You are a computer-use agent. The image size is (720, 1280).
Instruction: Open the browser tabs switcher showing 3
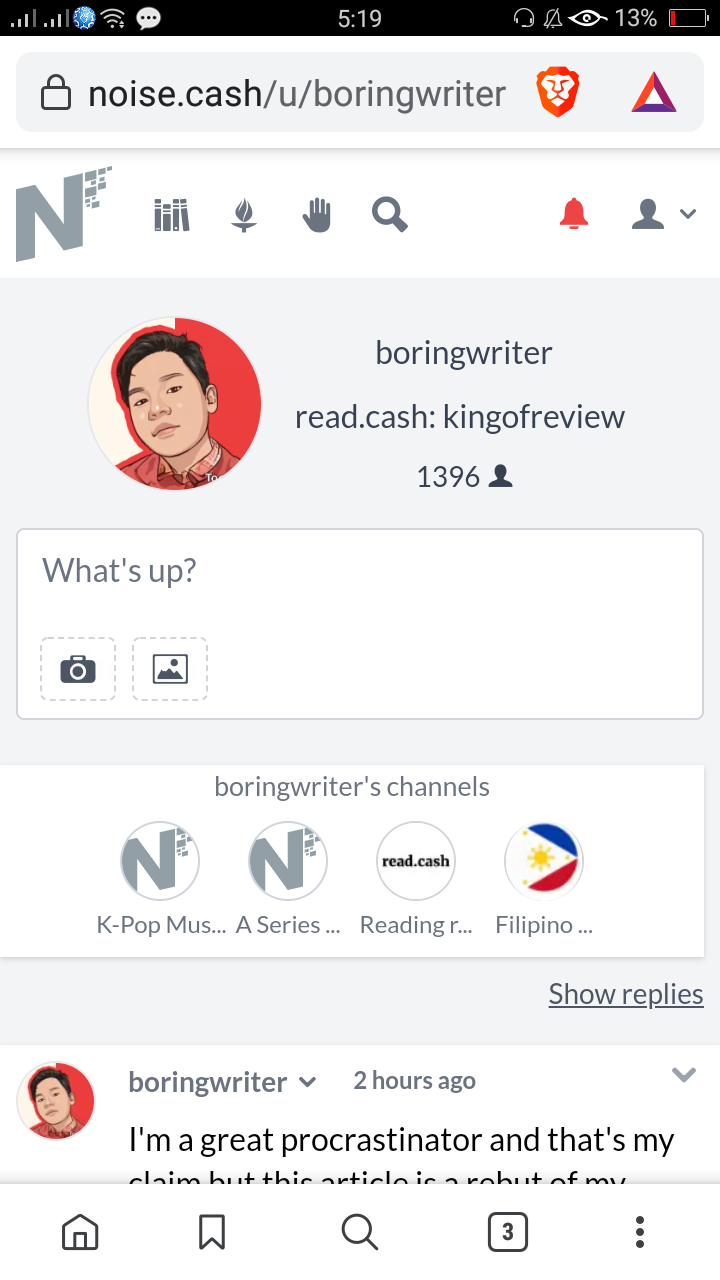(507, 1232)
